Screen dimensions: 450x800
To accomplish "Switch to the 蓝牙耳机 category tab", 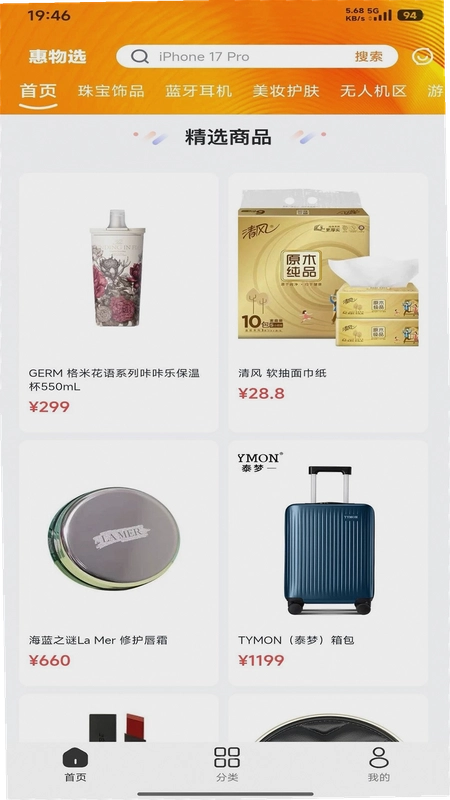I will click(198, 91).
